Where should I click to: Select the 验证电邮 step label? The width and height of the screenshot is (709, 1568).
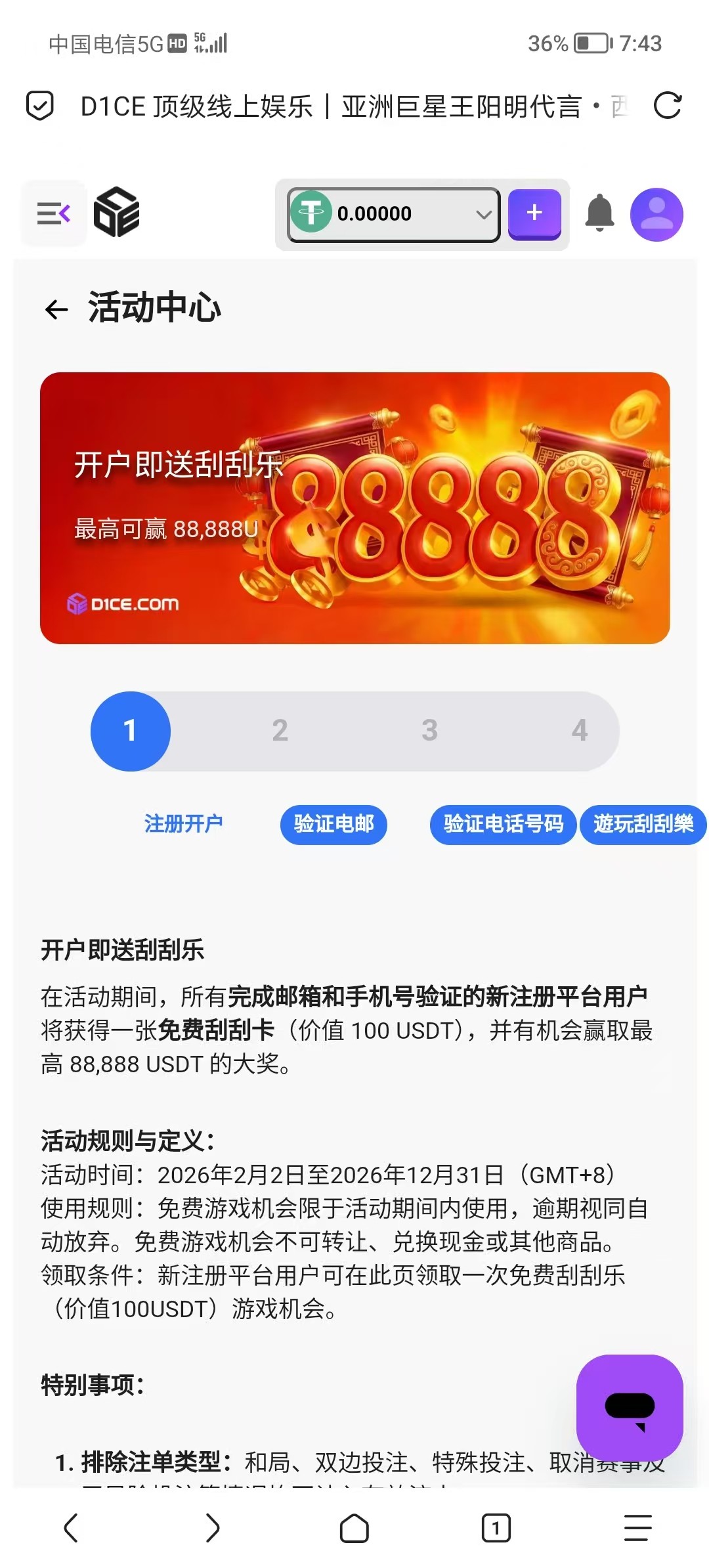click(x=333, y=825)
